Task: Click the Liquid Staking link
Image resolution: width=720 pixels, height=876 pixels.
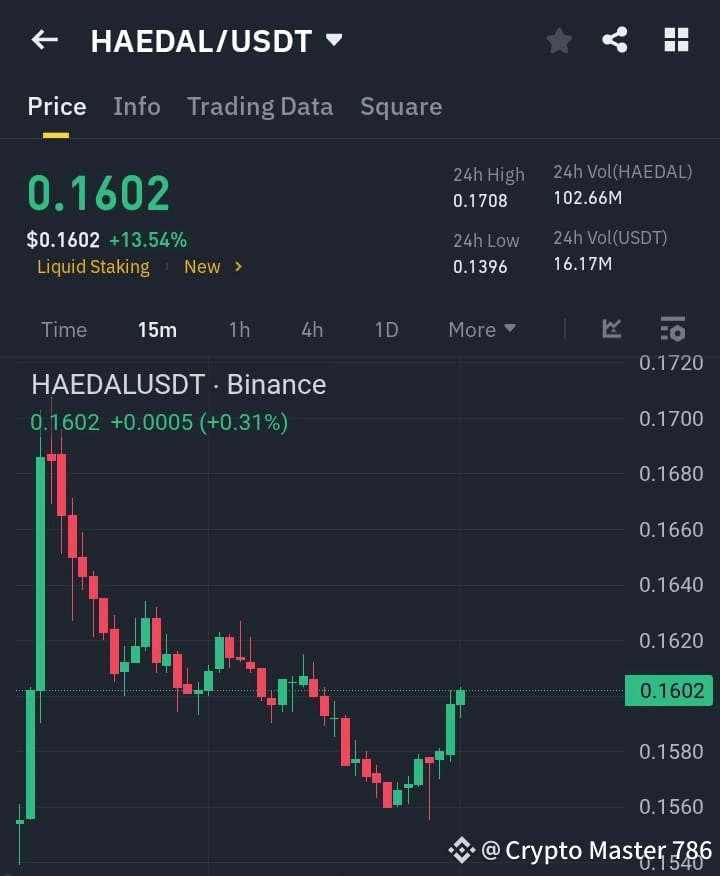Action: (93, 267)
